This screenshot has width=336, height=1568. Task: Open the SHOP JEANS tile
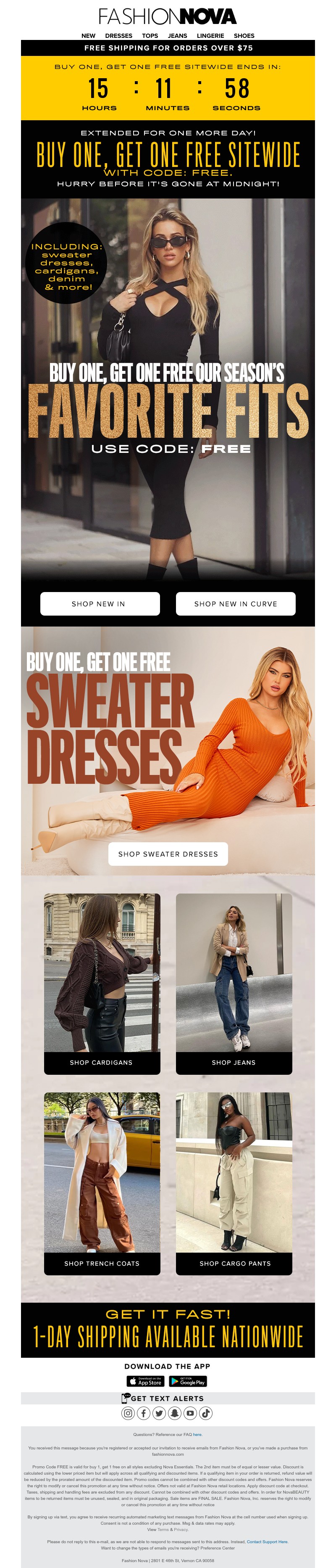[x=234, y=1062]
